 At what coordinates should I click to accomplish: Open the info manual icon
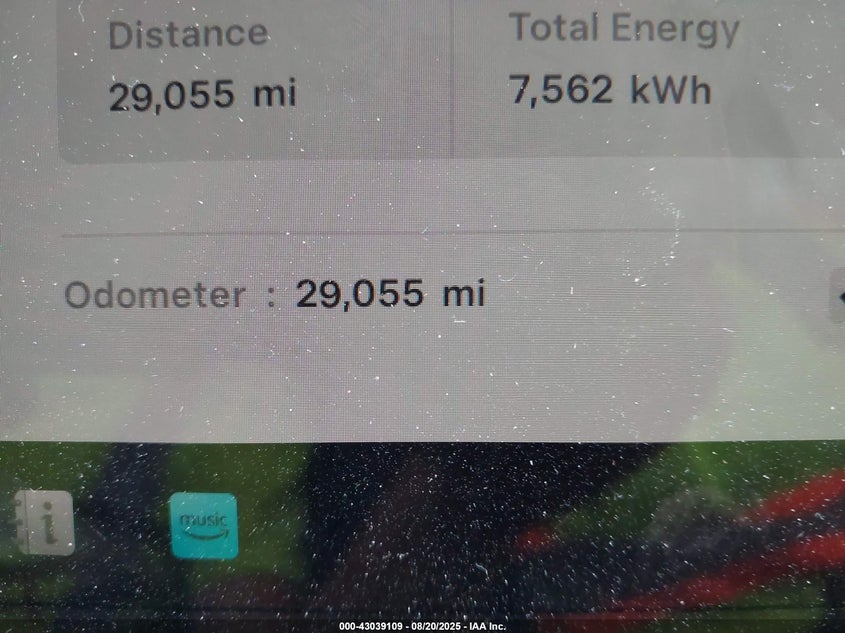47,523
